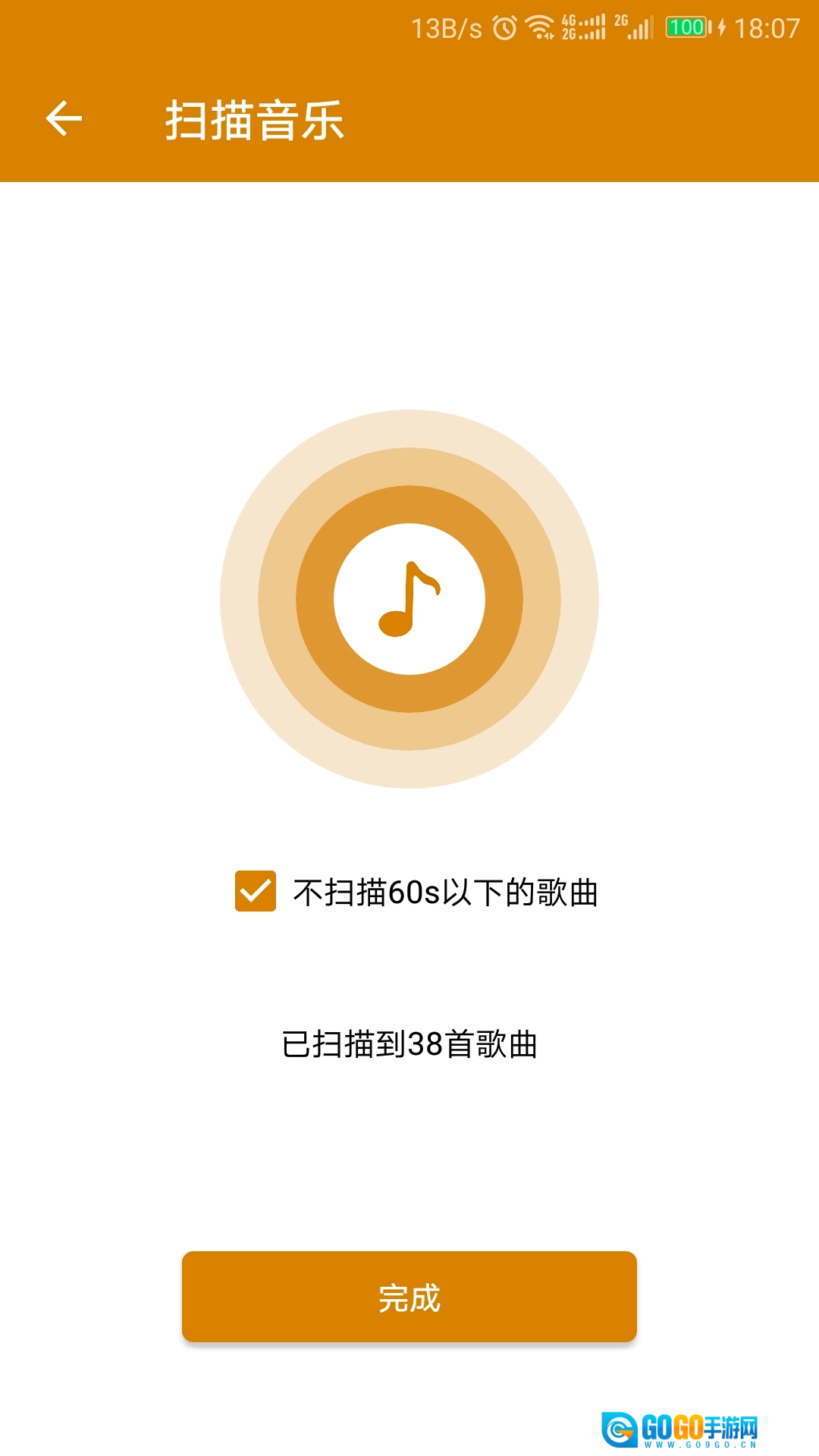Uncheck 不扫描60s以下的歌曲 checkbox
This screenshot has width=819, height=1456.
(256, 891)
